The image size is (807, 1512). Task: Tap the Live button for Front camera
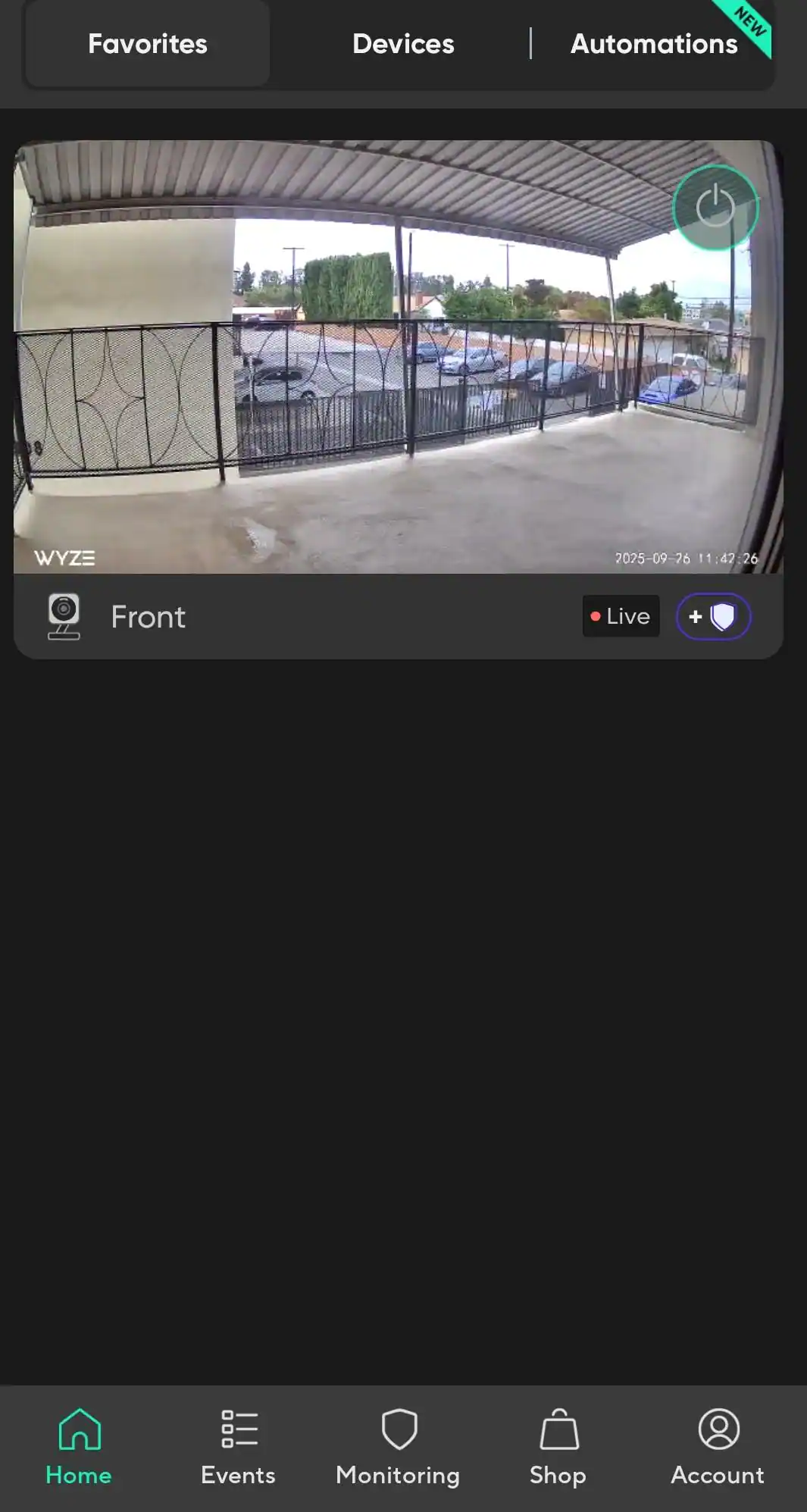point(621,616)
